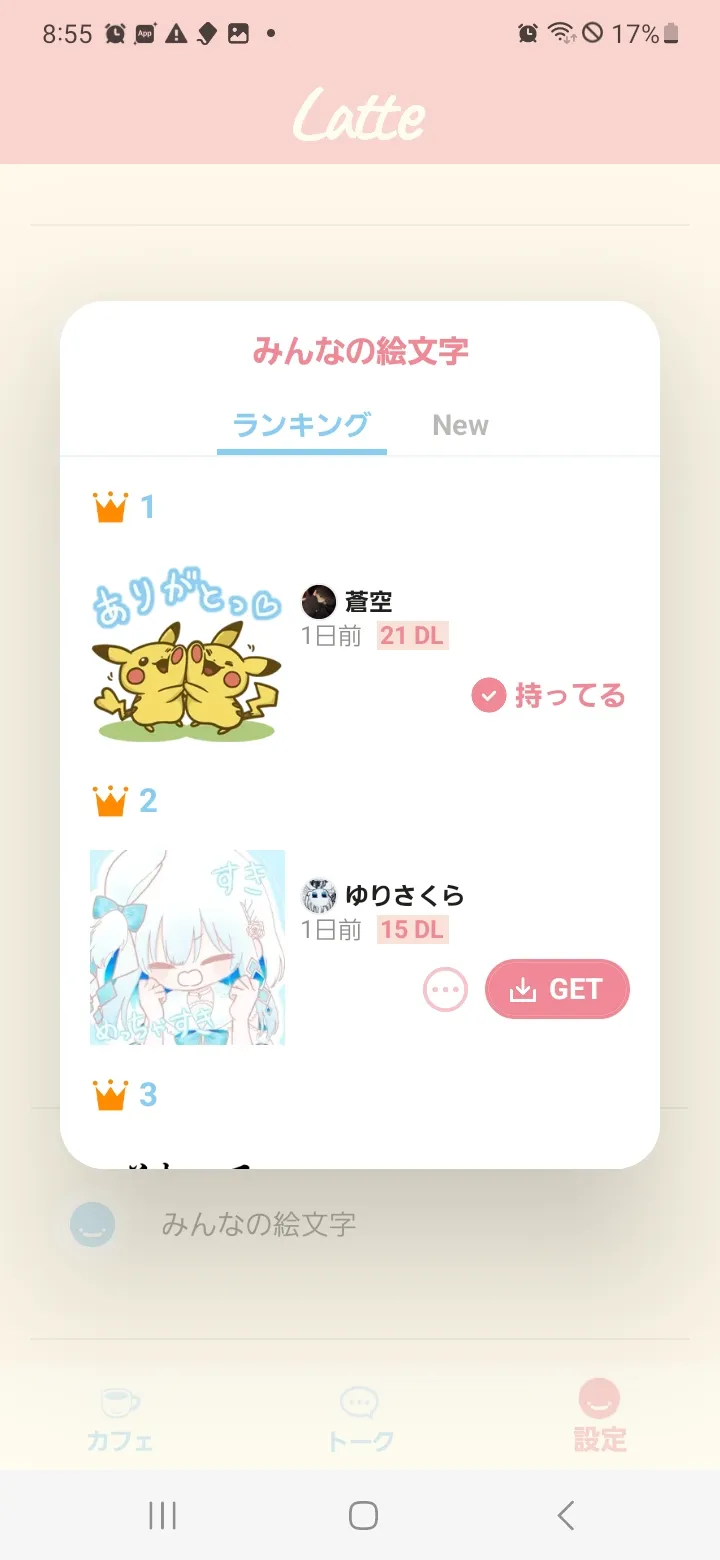Tap GET for ゆりさくら's emoji
The height and width of the screenshot is (1560, 720).
pyautogui.click(x=557, y=989)
